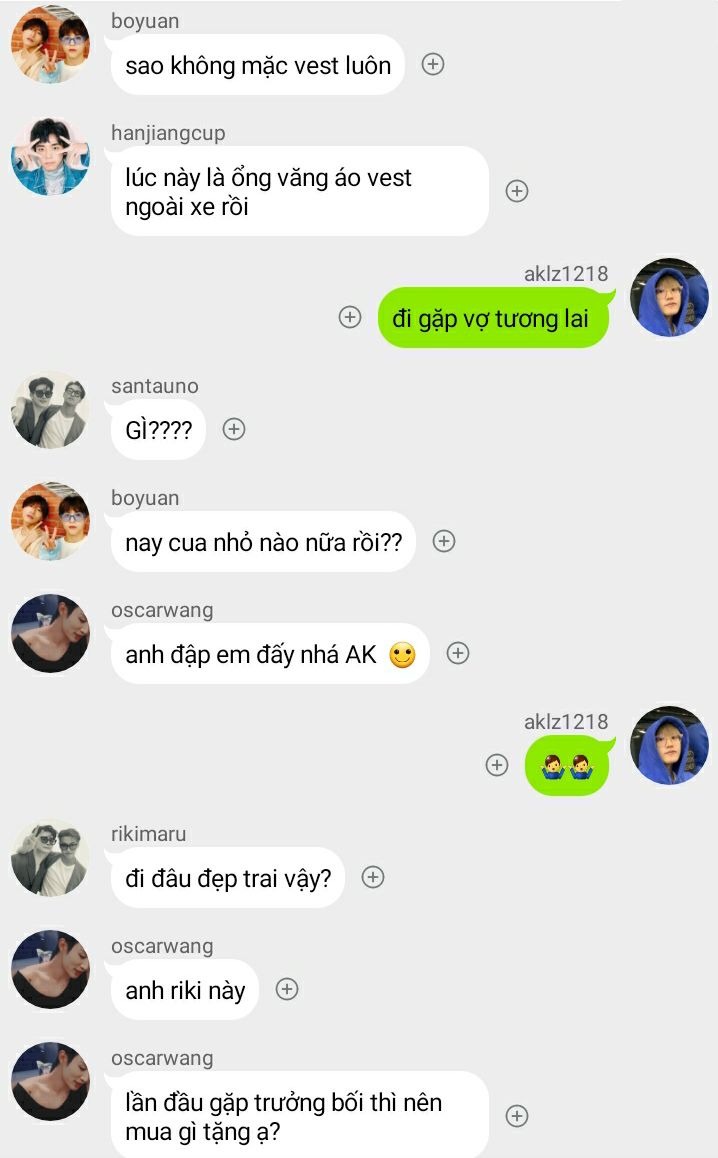The height and width of the screenshot is (1158, 718).
Task: Open oscarwang's avatar beside "anh riki này"
Action: point(50,970)
